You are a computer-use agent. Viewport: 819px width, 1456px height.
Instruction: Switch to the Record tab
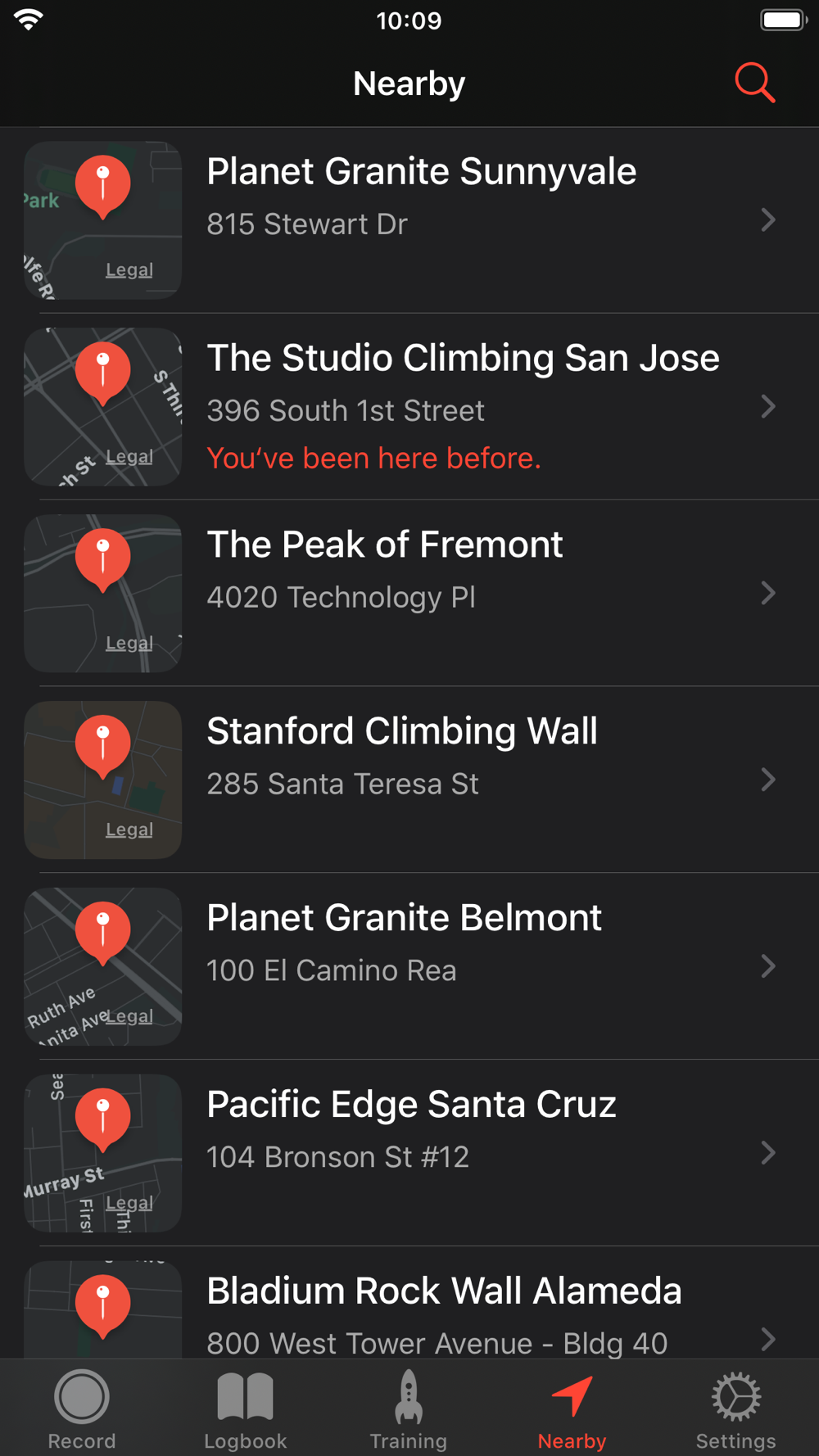(x=82, y=1410)
